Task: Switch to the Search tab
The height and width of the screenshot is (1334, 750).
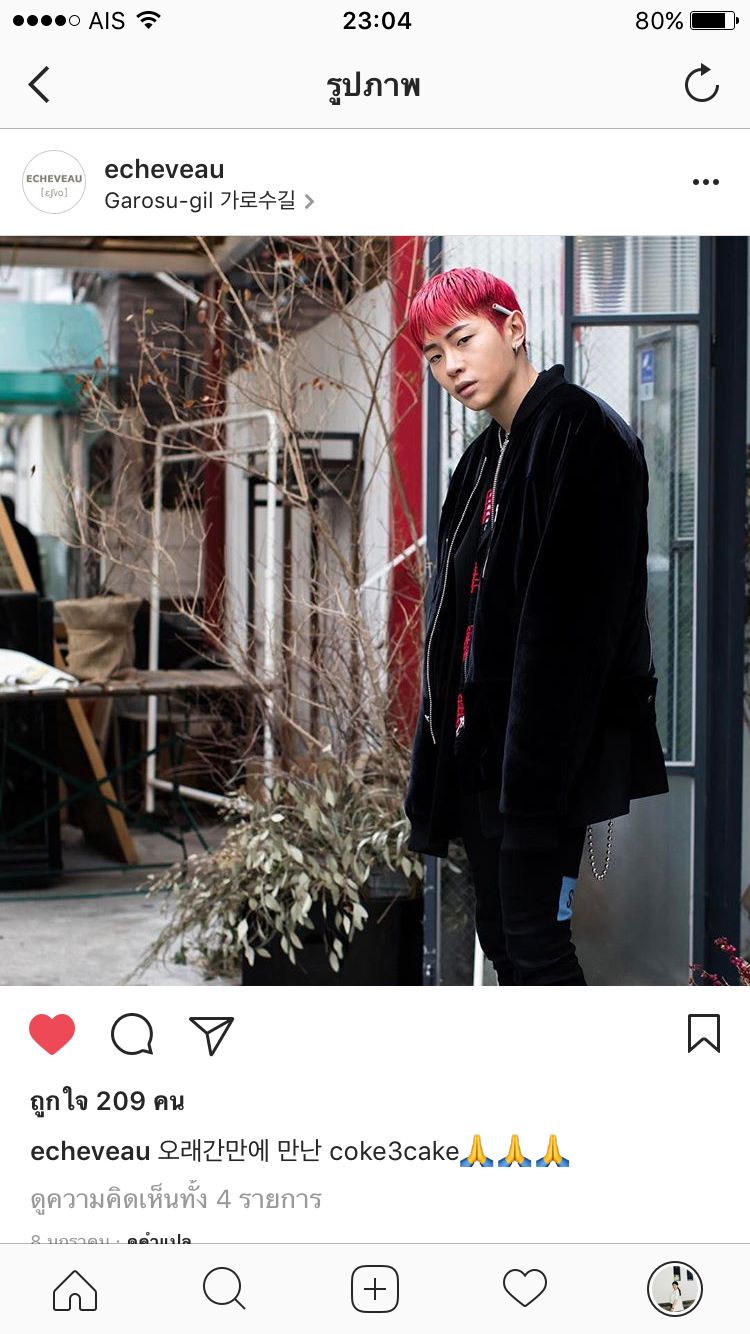Action: [x=224, y=1289]
